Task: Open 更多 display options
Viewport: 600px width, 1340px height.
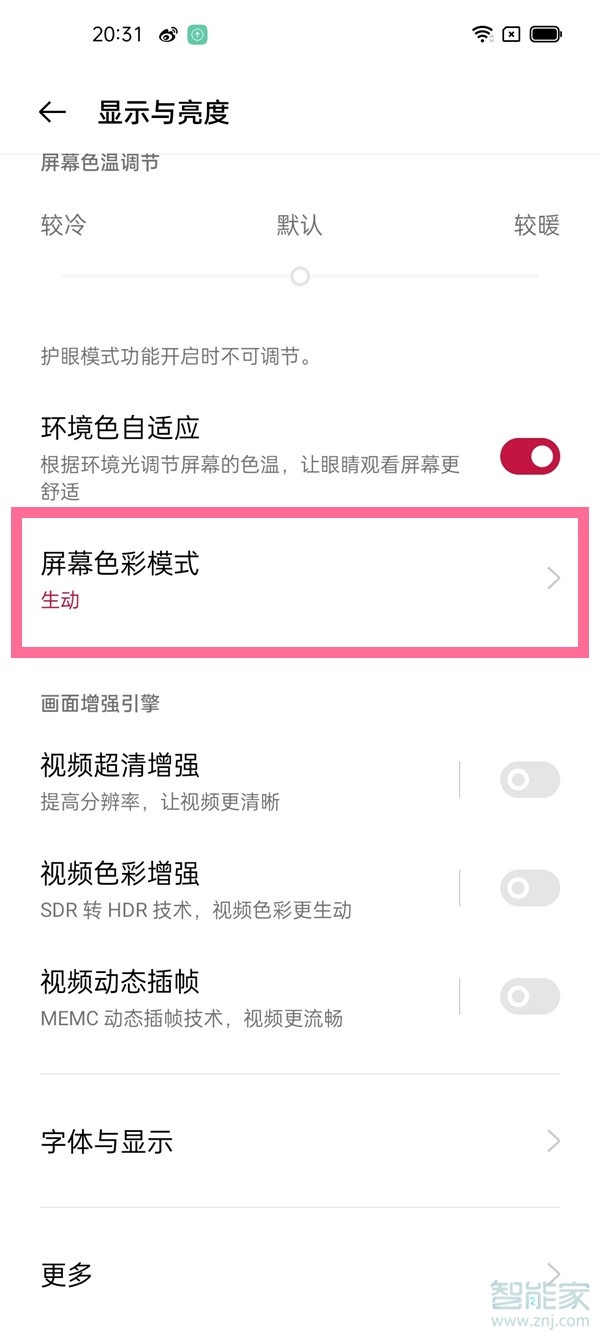Action: (x=298, y=1274)
